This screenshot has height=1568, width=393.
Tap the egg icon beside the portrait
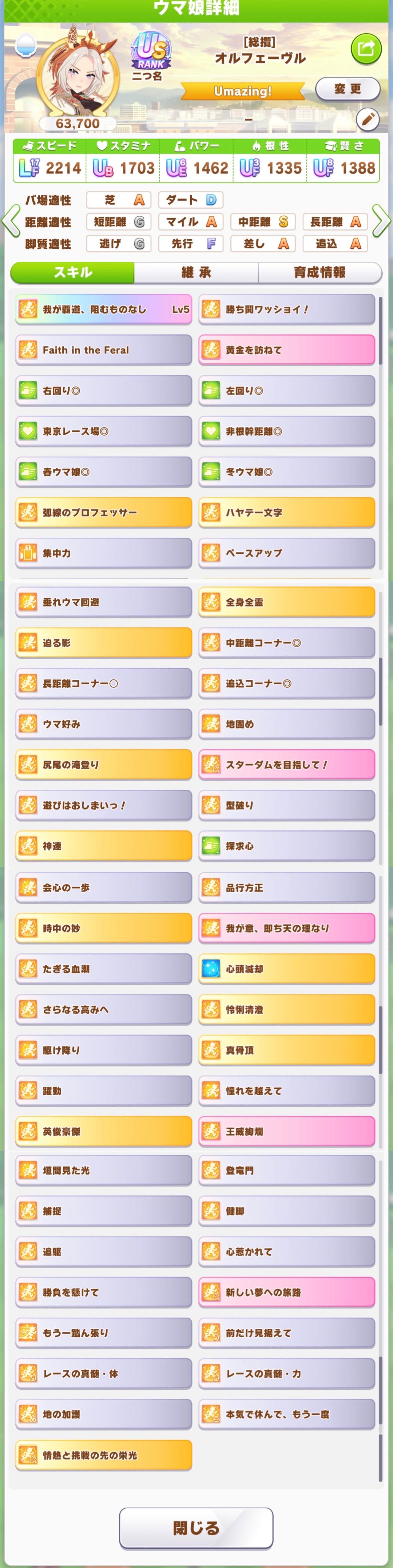point(25,45)
